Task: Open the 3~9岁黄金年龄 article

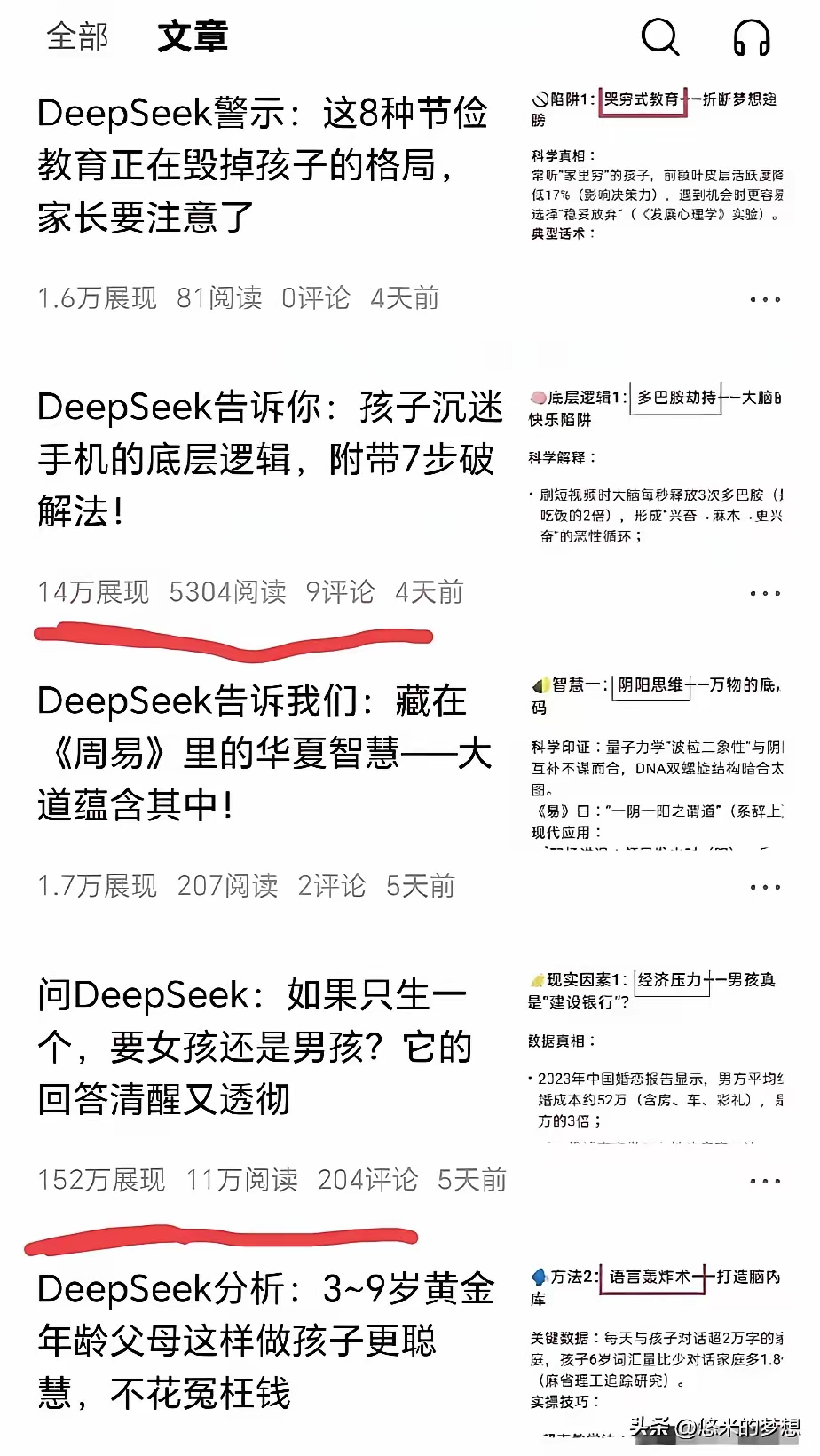Action: (266, 1341)
